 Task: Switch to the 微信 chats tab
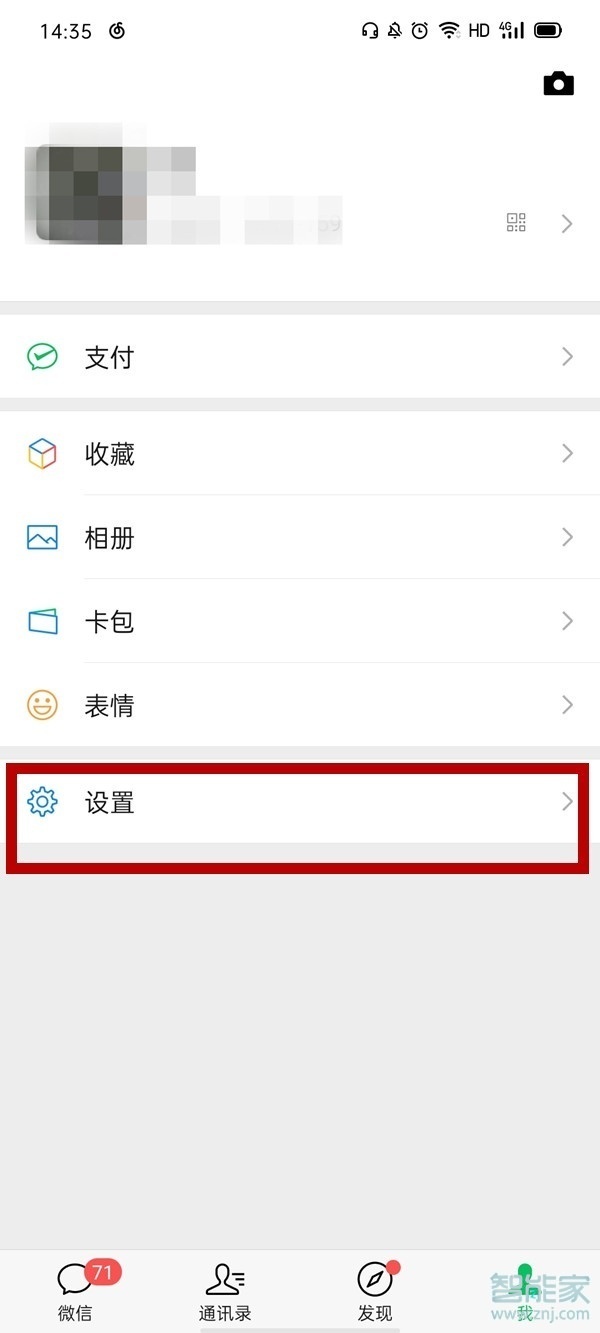pos(75,1291)
